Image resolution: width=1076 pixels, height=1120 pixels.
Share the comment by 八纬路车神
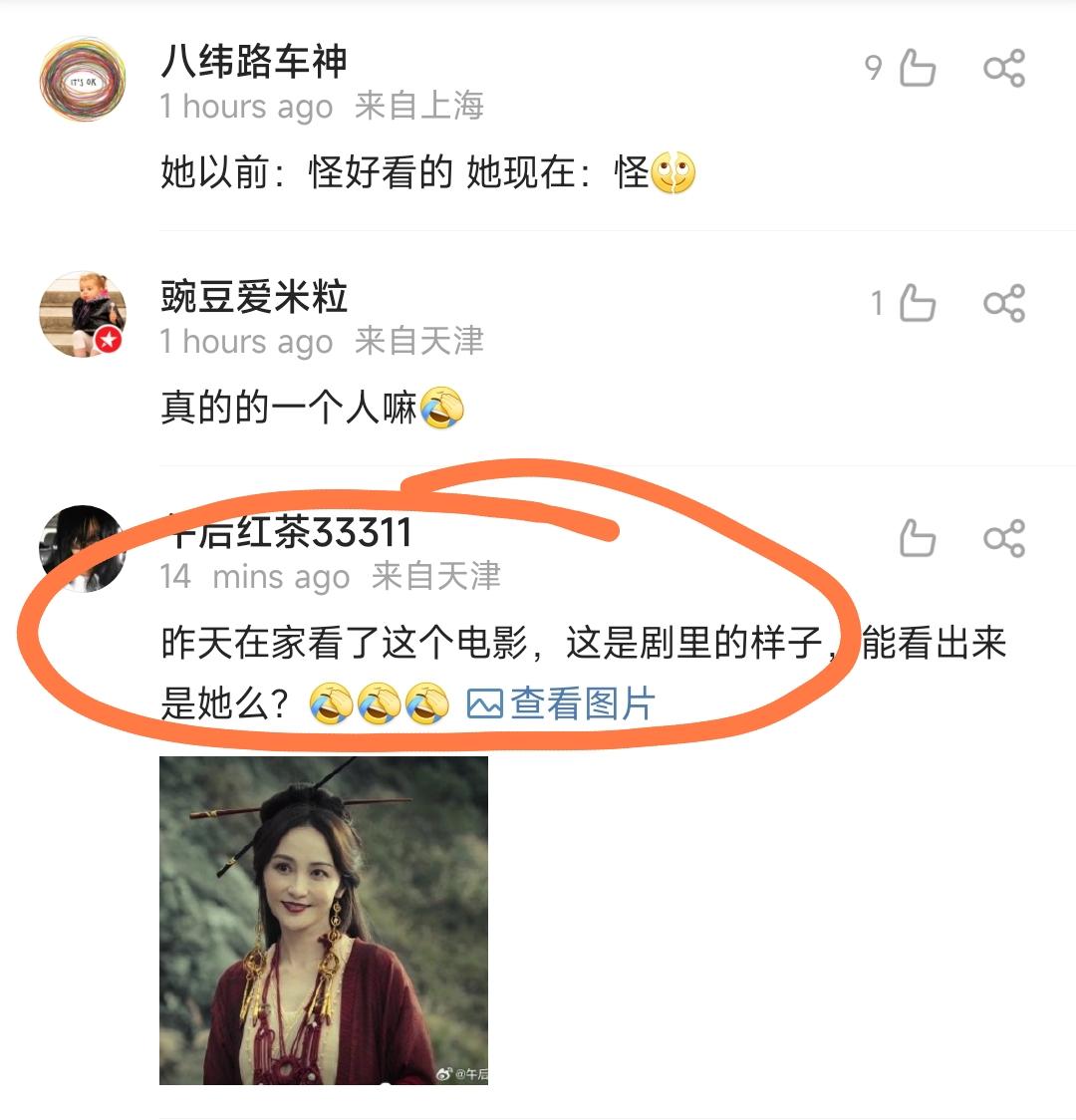click(x=1003, y=69)
